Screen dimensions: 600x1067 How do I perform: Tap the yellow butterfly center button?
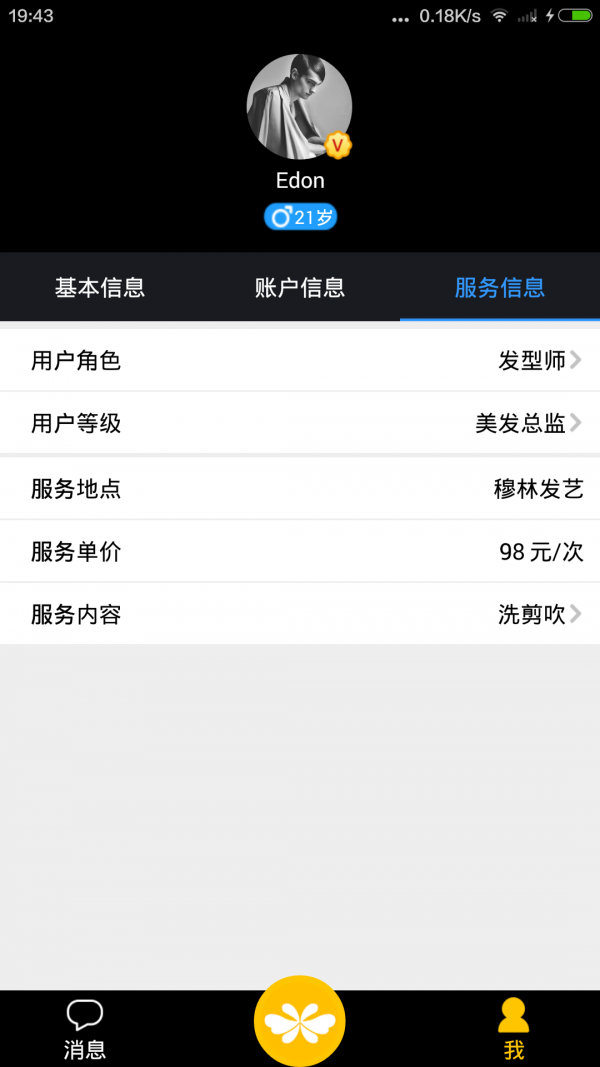[300, 1021]
